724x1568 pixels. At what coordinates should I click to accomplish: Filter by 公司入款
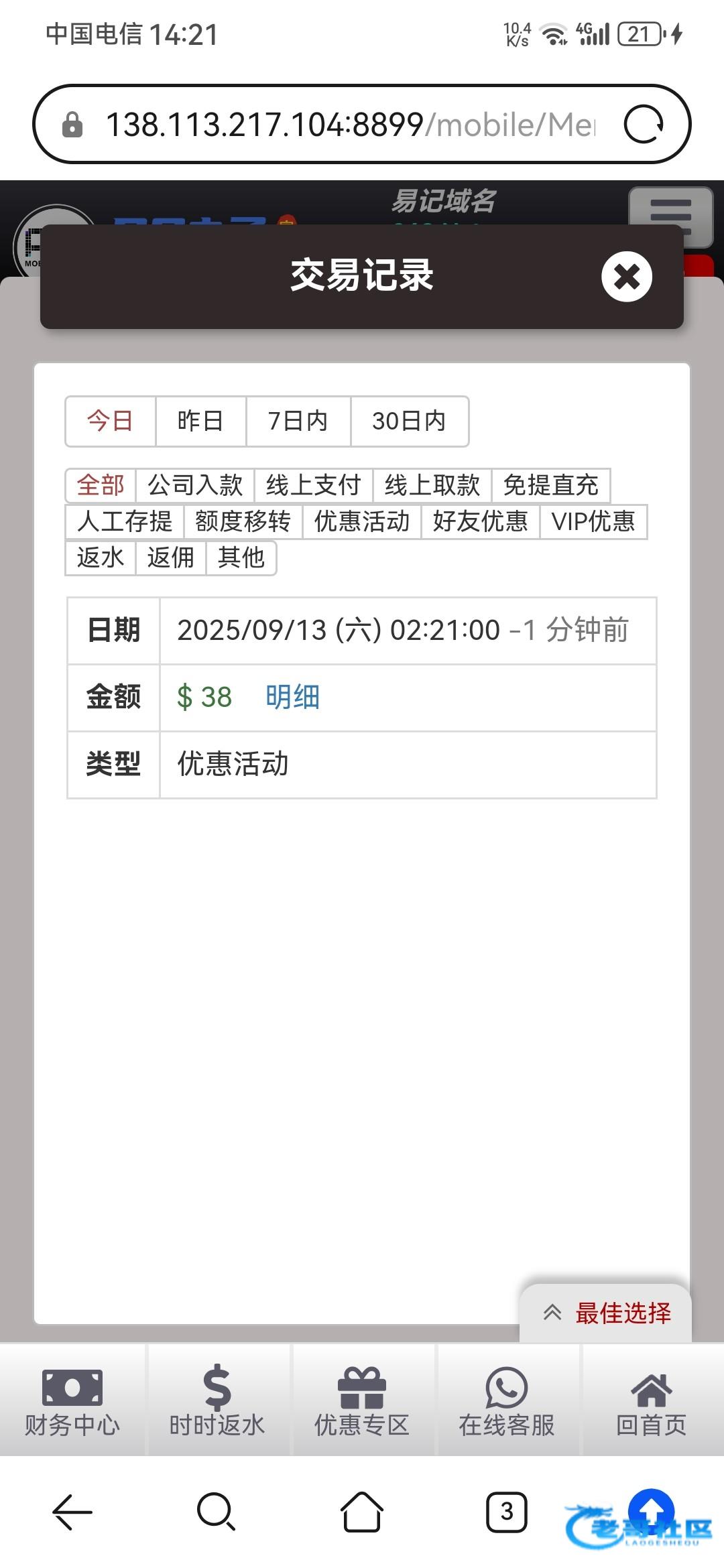tap(195, 485)
